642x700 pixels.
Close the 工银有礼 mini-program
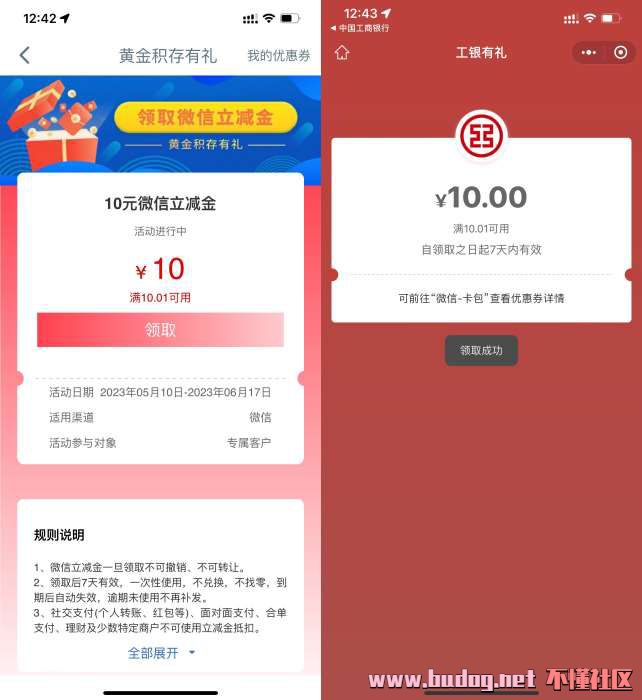(621, 53)
